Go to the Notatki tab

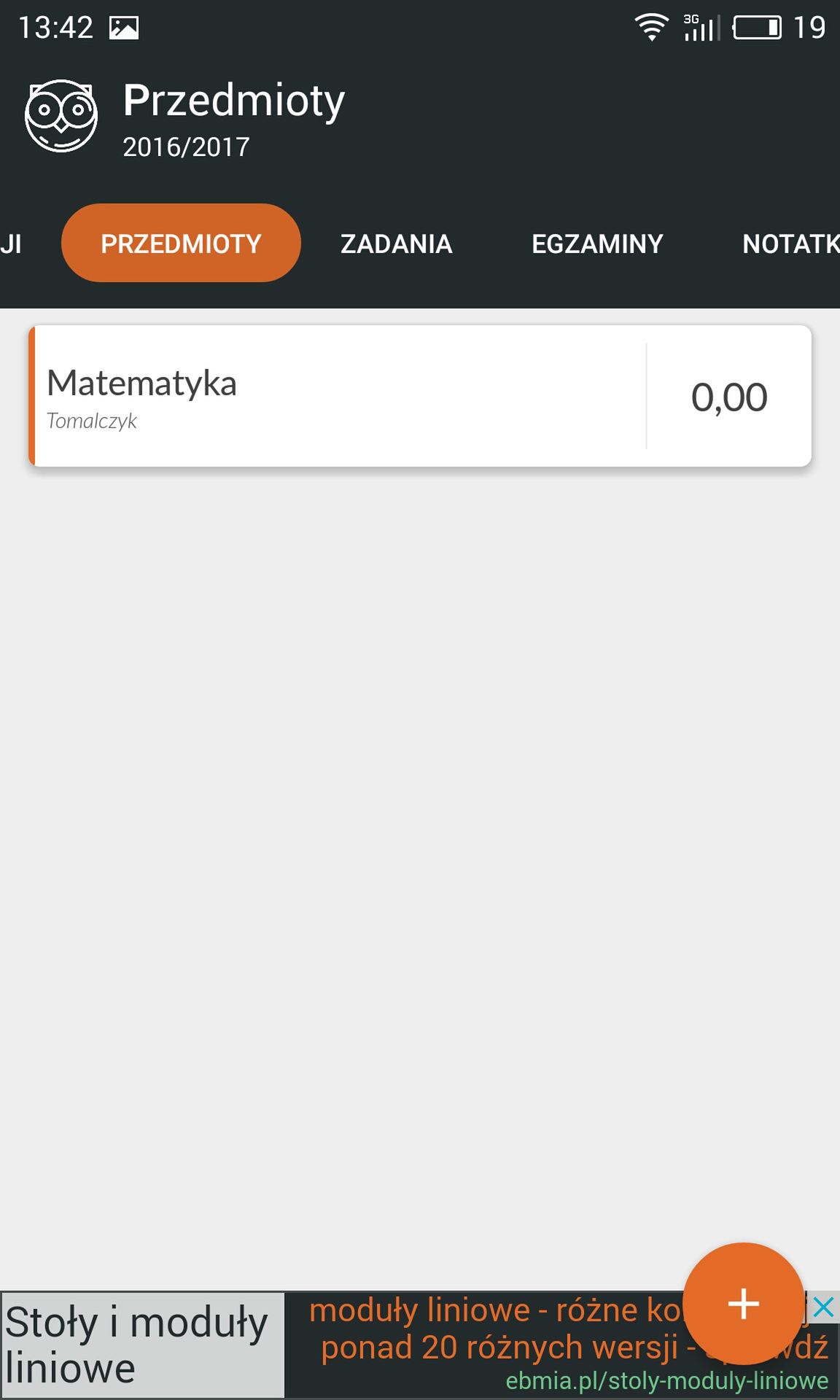coord(790,244)
